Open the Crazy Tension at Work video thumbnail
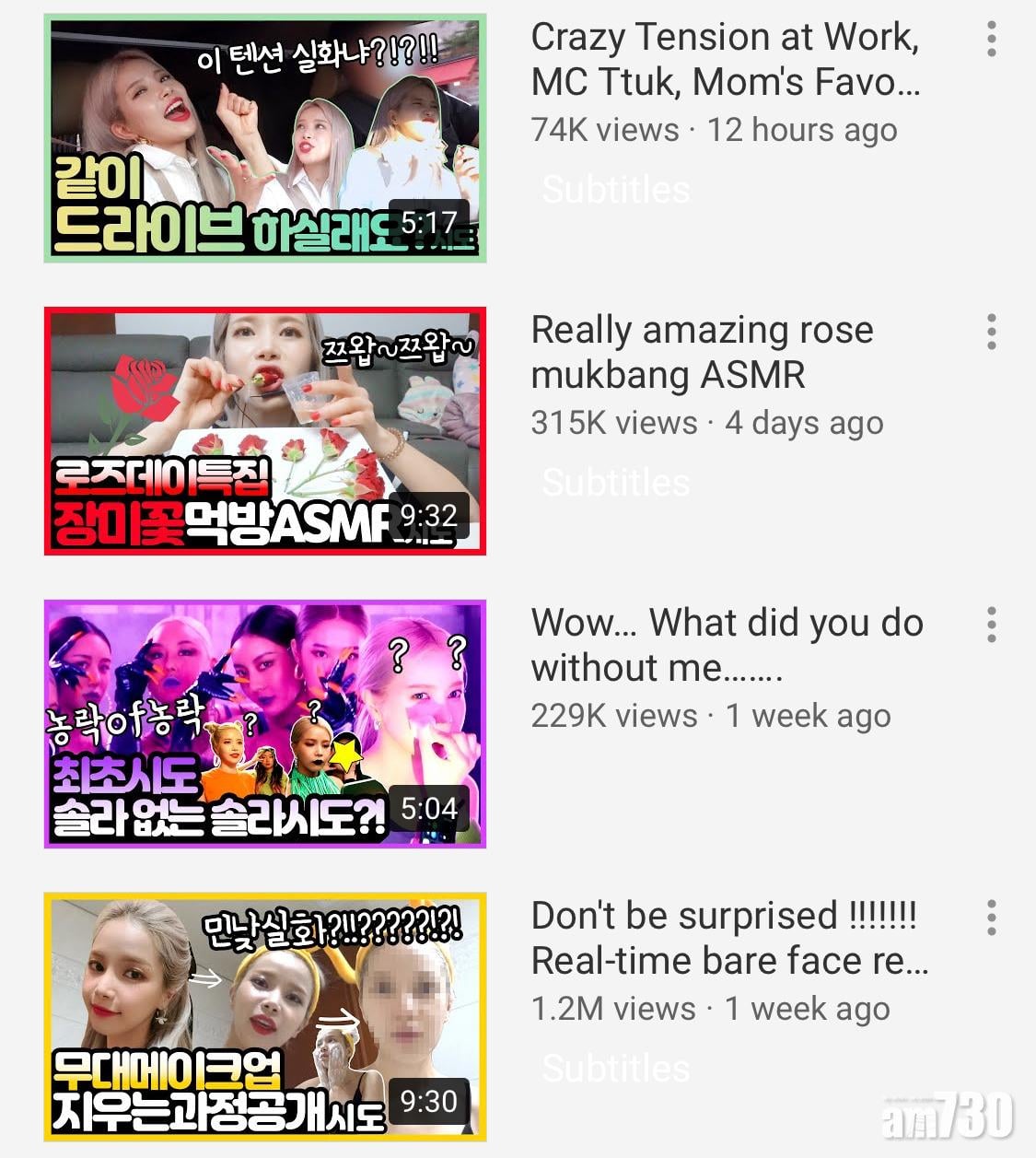Screen dimensions: 1036x1158 (x=264, y=138)
